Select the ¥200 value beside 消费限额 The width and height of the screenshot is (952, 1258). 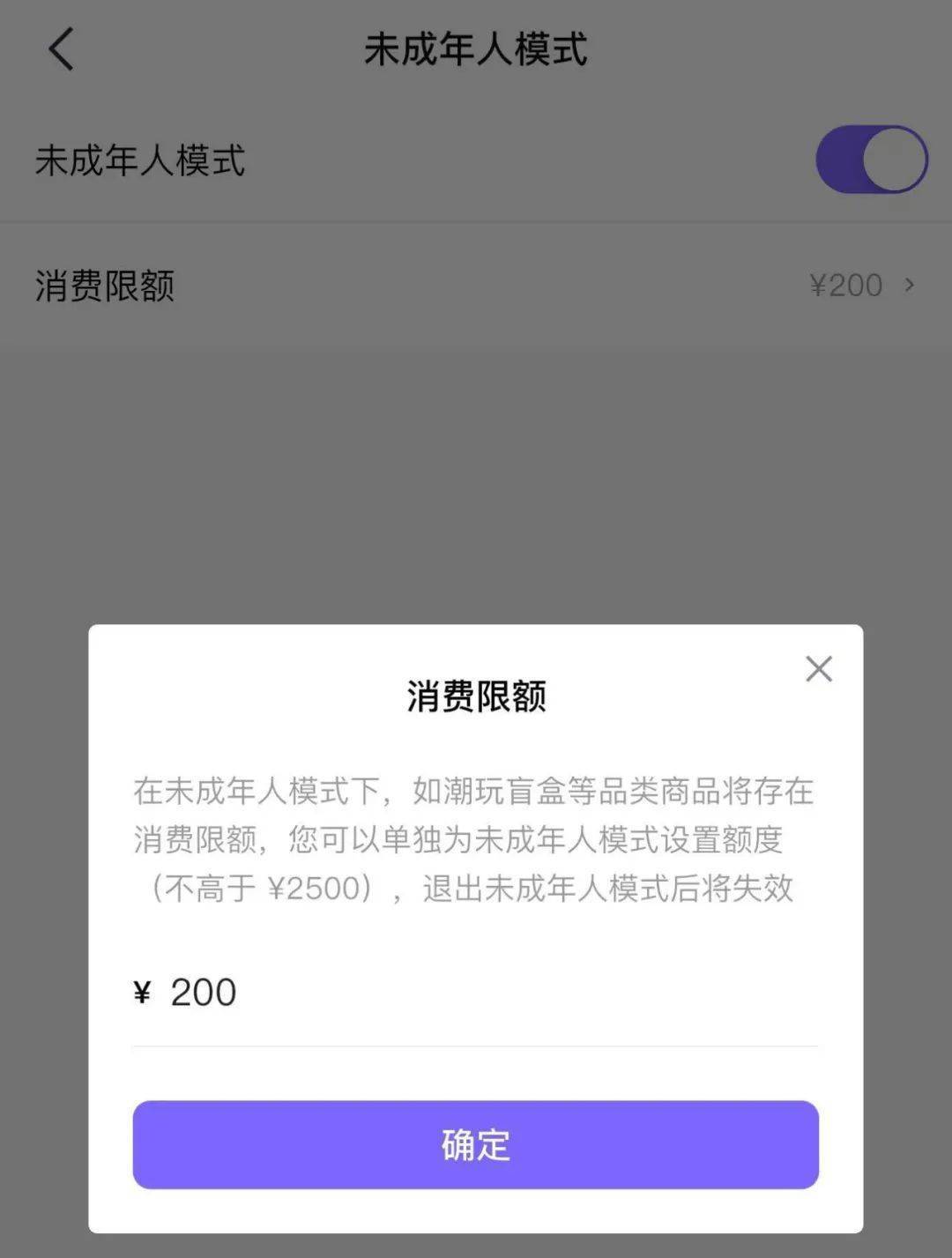click(847, 285)
